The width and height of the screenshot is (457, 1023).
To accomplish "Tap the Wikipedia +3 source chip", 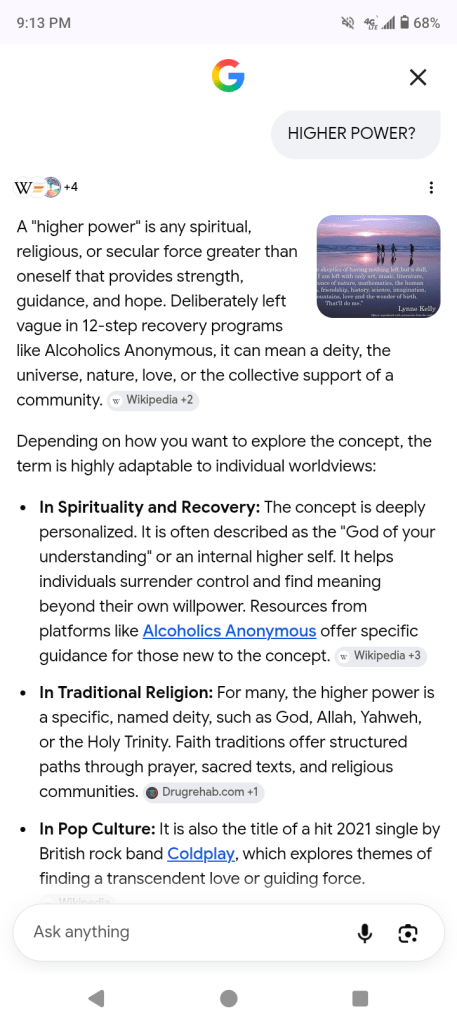I will coord(381,656).
